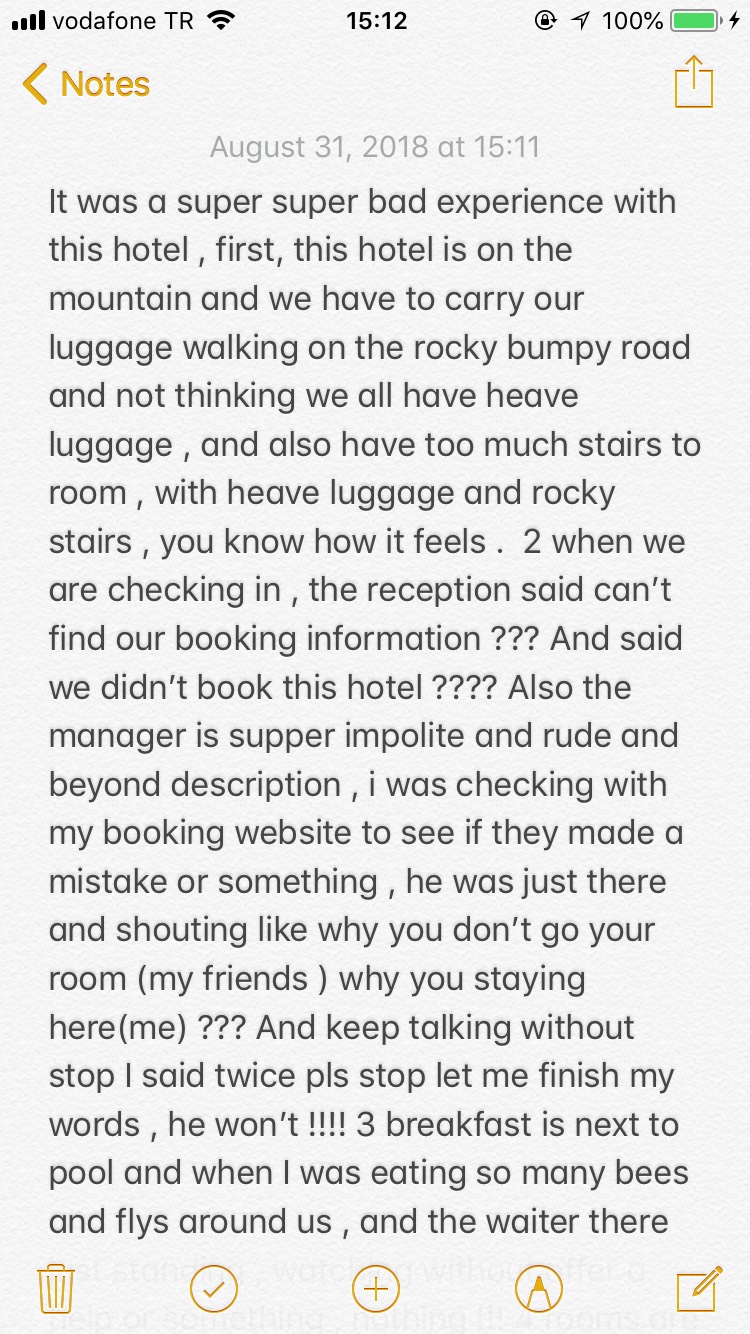Open the drawing pen tool

538,1289
